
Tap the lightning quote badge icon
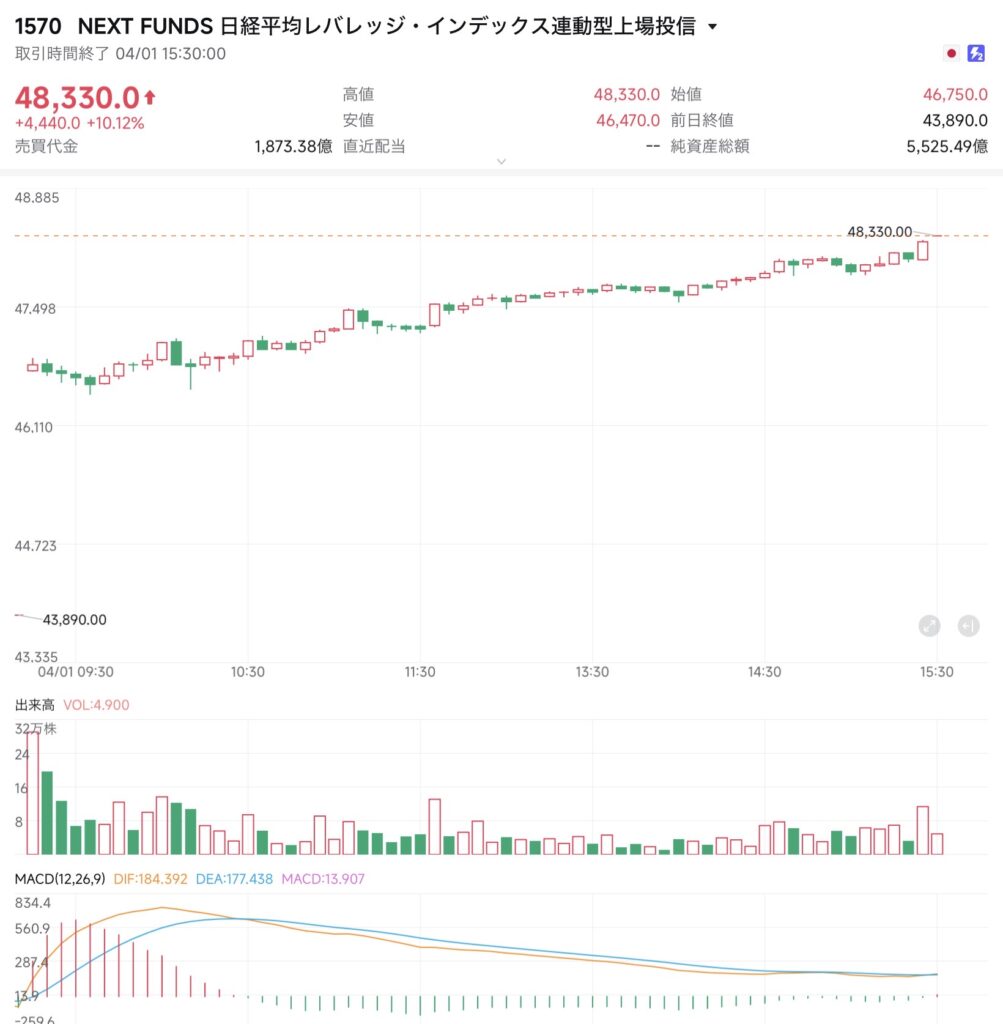[x=976, y=53]
